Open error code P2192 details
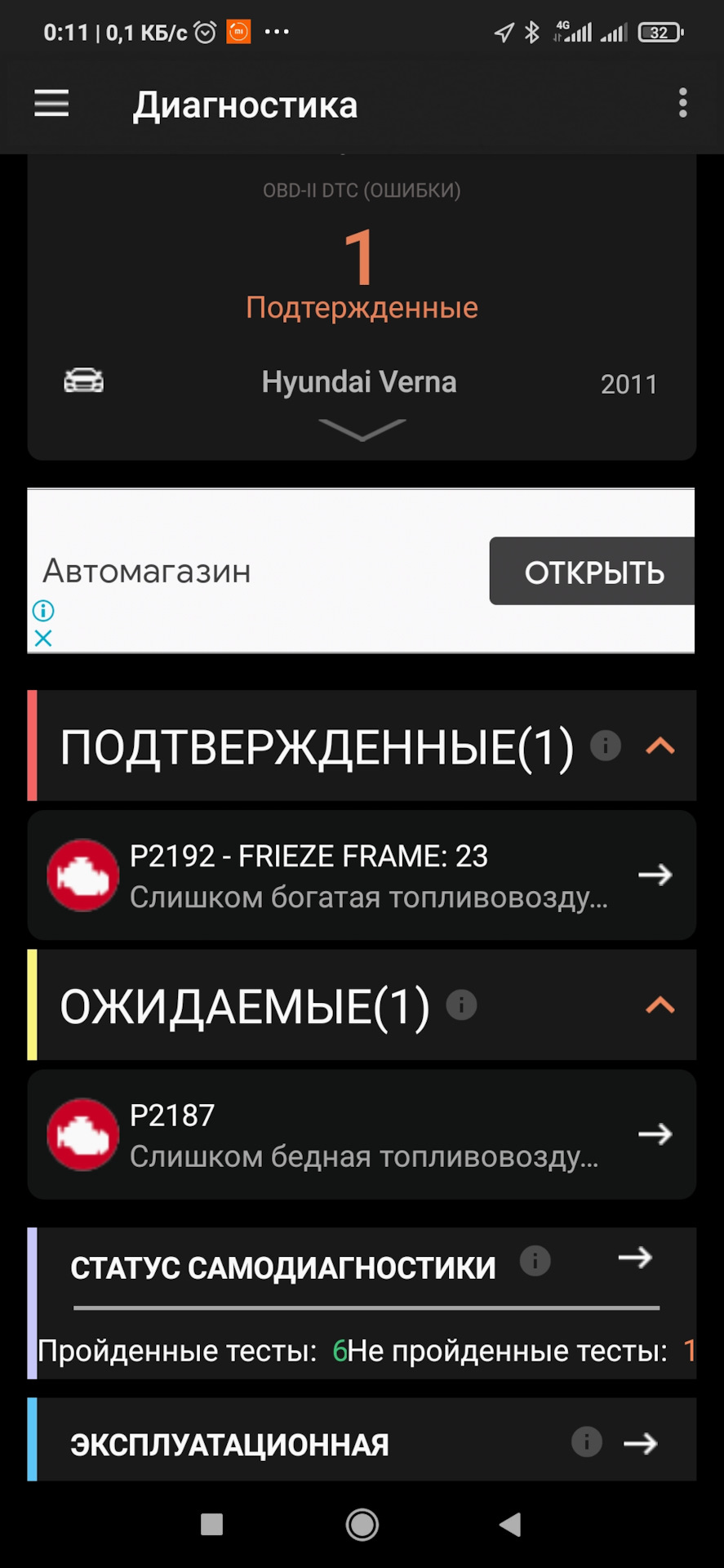The width and height of the screenshot is (724, 1568). pyautogui.click(x=655, y=875)
